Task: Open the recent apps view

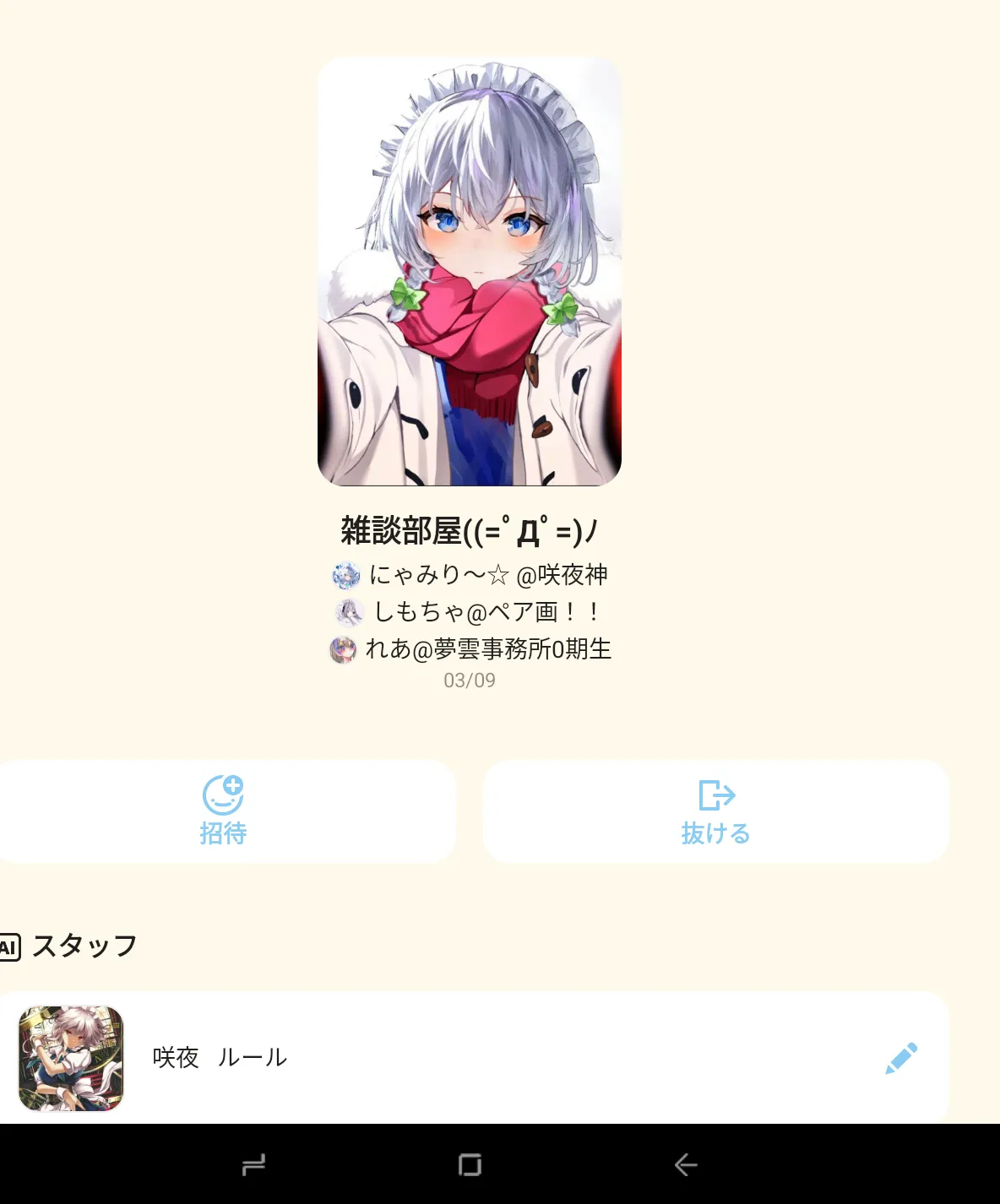Action: (253, 1165)
